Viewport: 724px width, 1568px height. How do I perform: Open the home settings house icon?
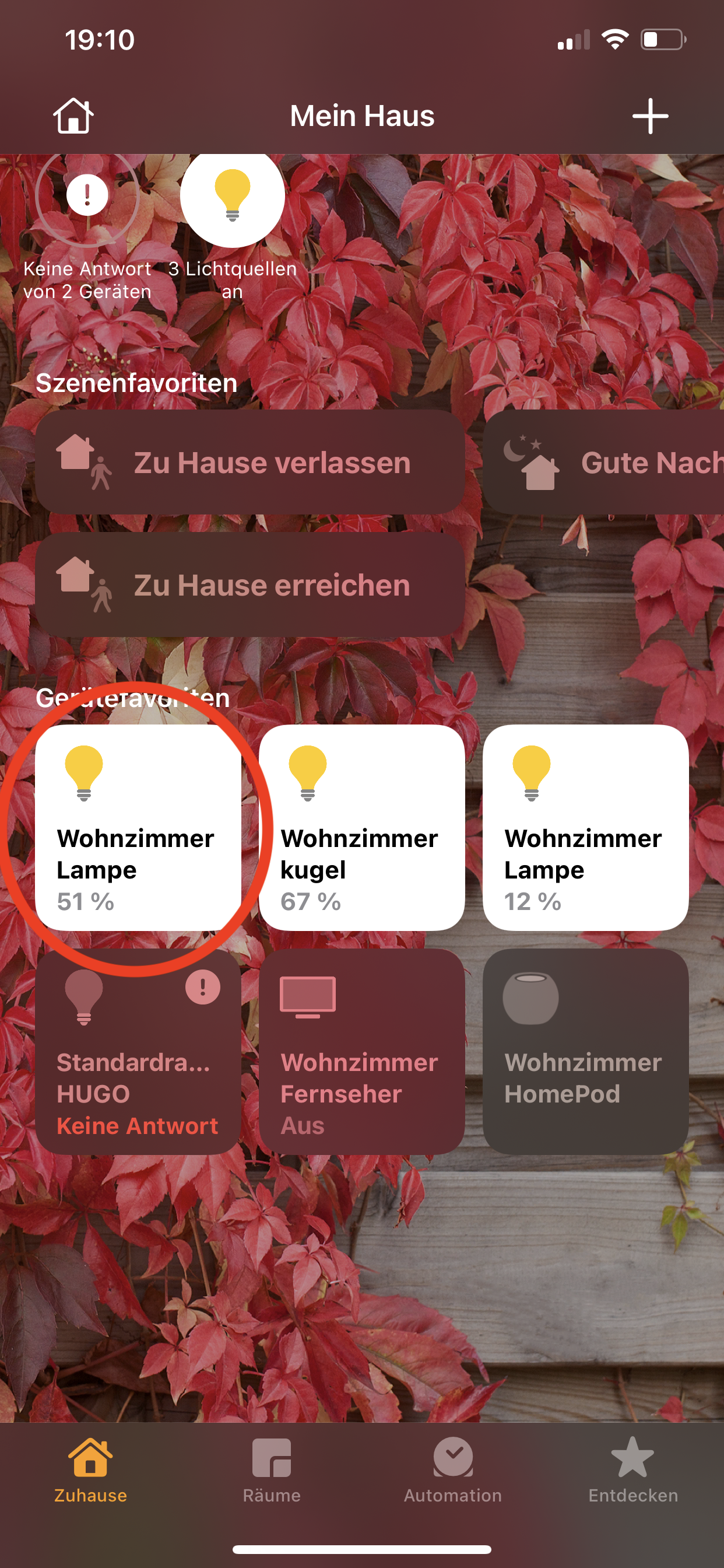(x=73, y=116)
